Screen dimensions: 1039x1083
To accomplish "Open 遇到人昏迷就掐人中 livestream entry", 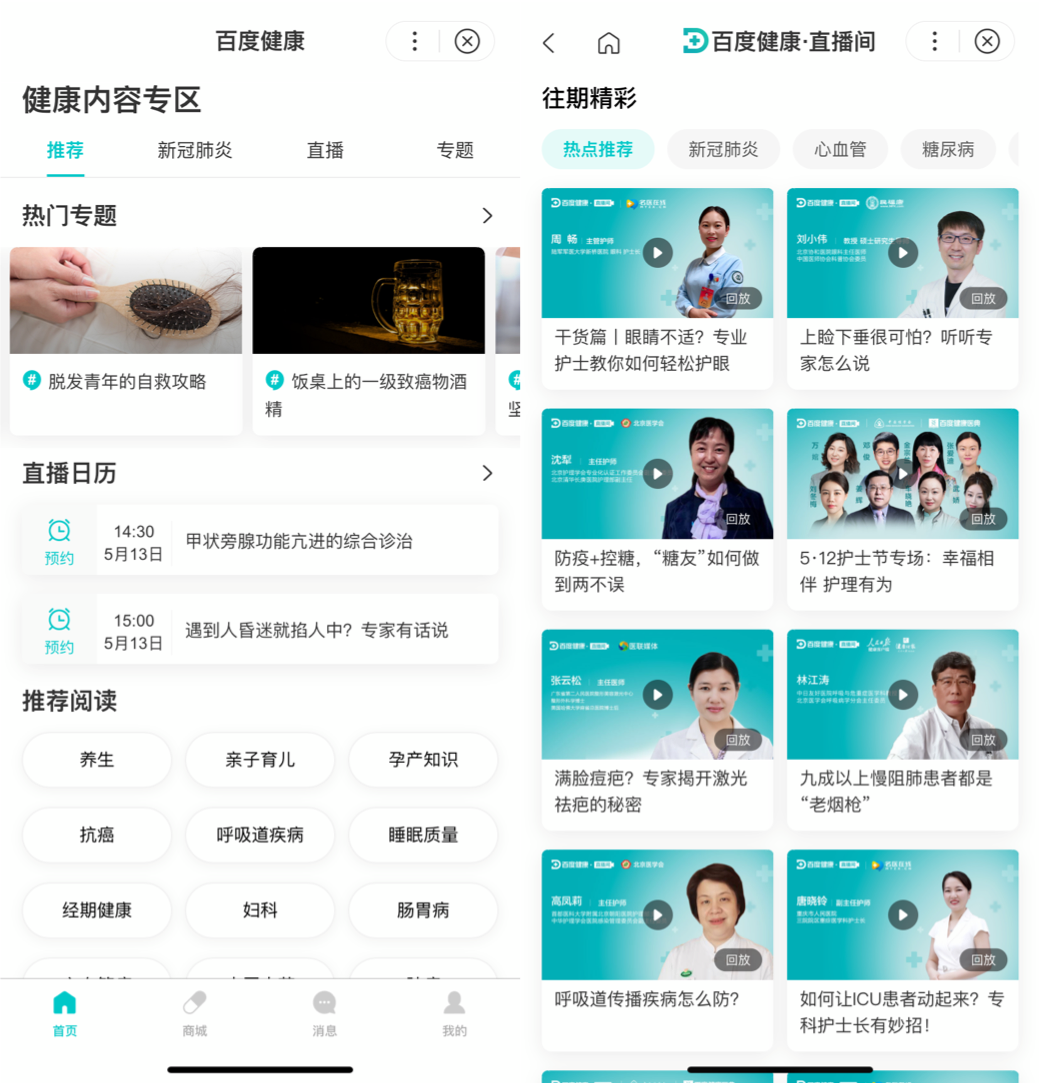I will pyautogui.click(x=316, y=630).
